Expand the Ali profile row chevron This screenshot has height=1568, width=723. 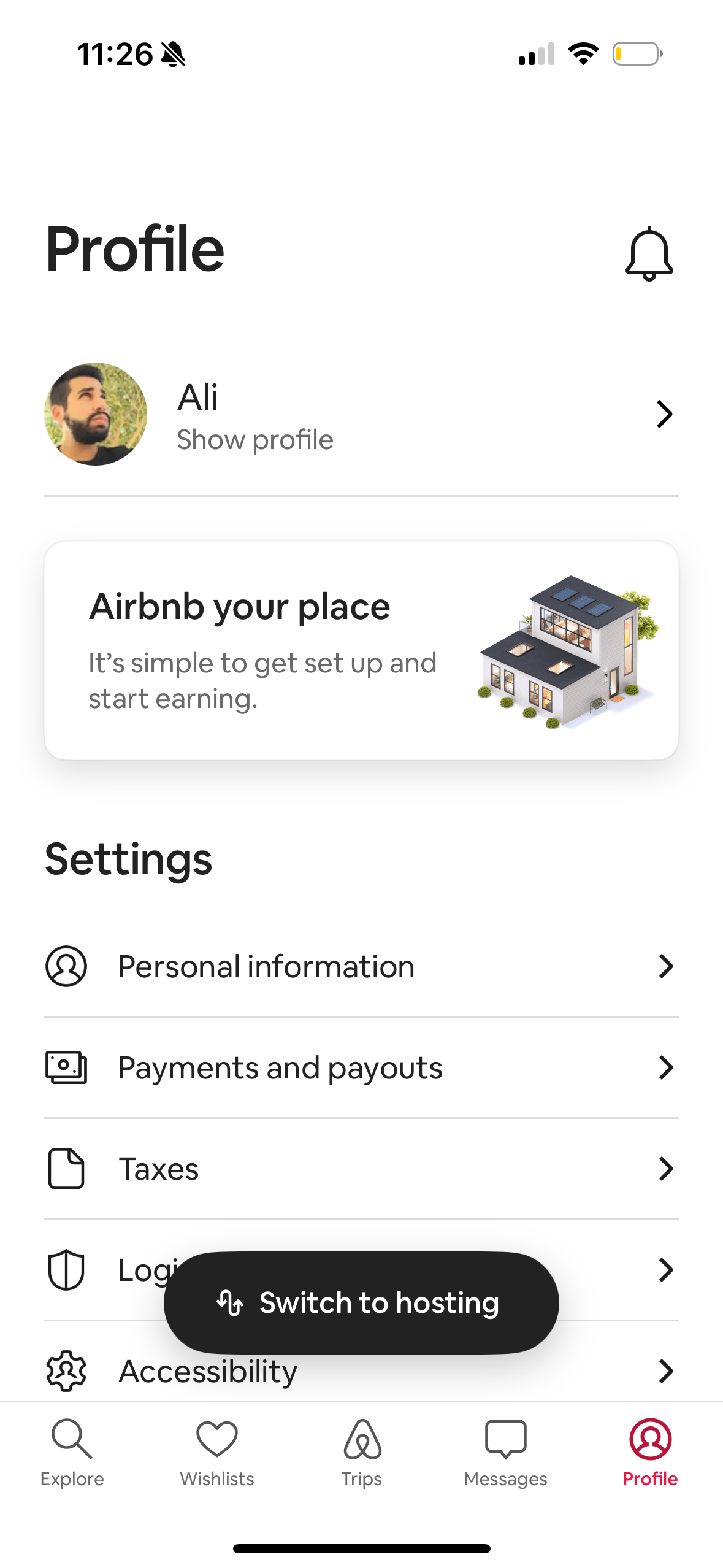tap(665, 414)
